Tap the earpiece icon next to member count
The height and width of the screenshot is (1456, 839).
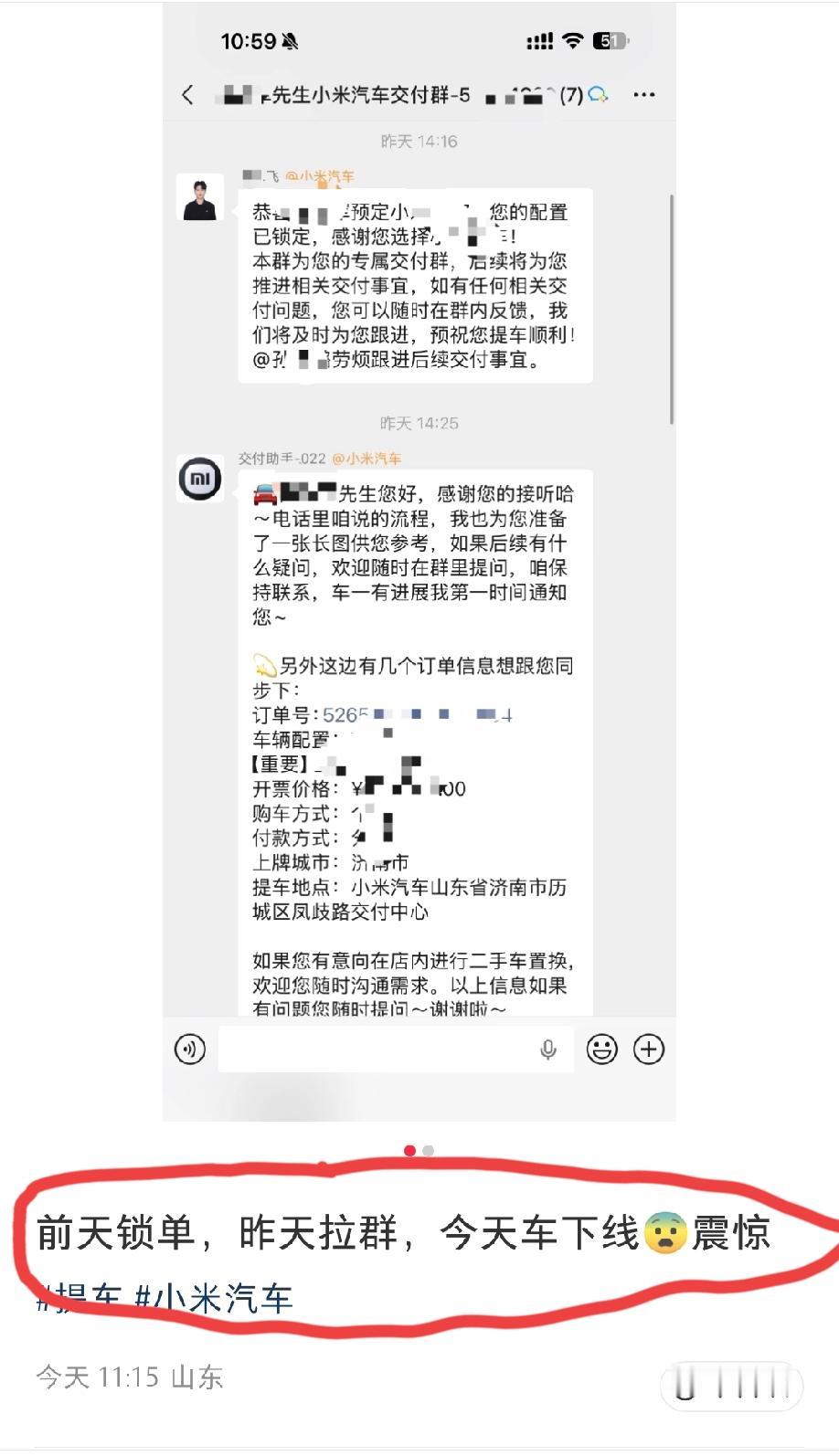tap(599, 94)
